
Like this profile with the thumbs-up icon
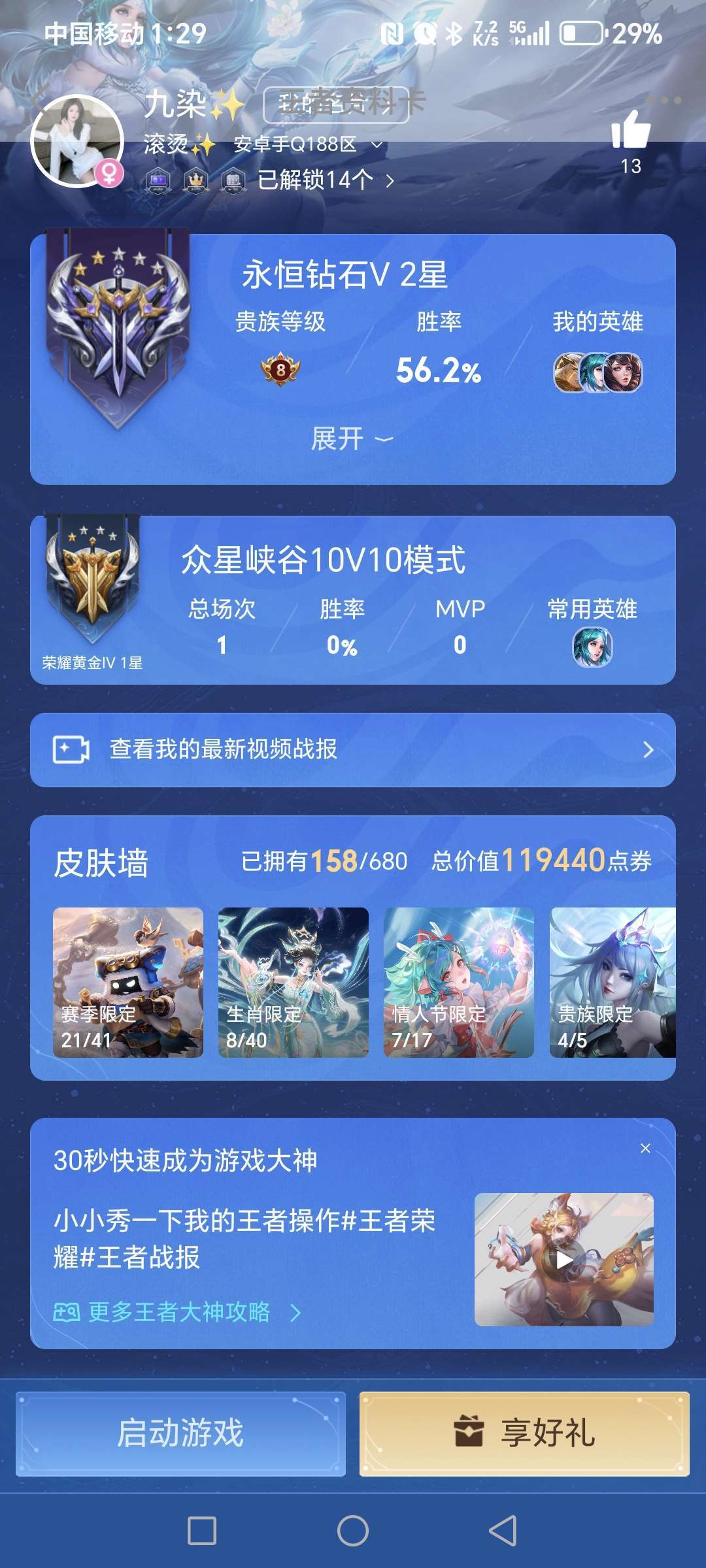click(x=630, y=131)
